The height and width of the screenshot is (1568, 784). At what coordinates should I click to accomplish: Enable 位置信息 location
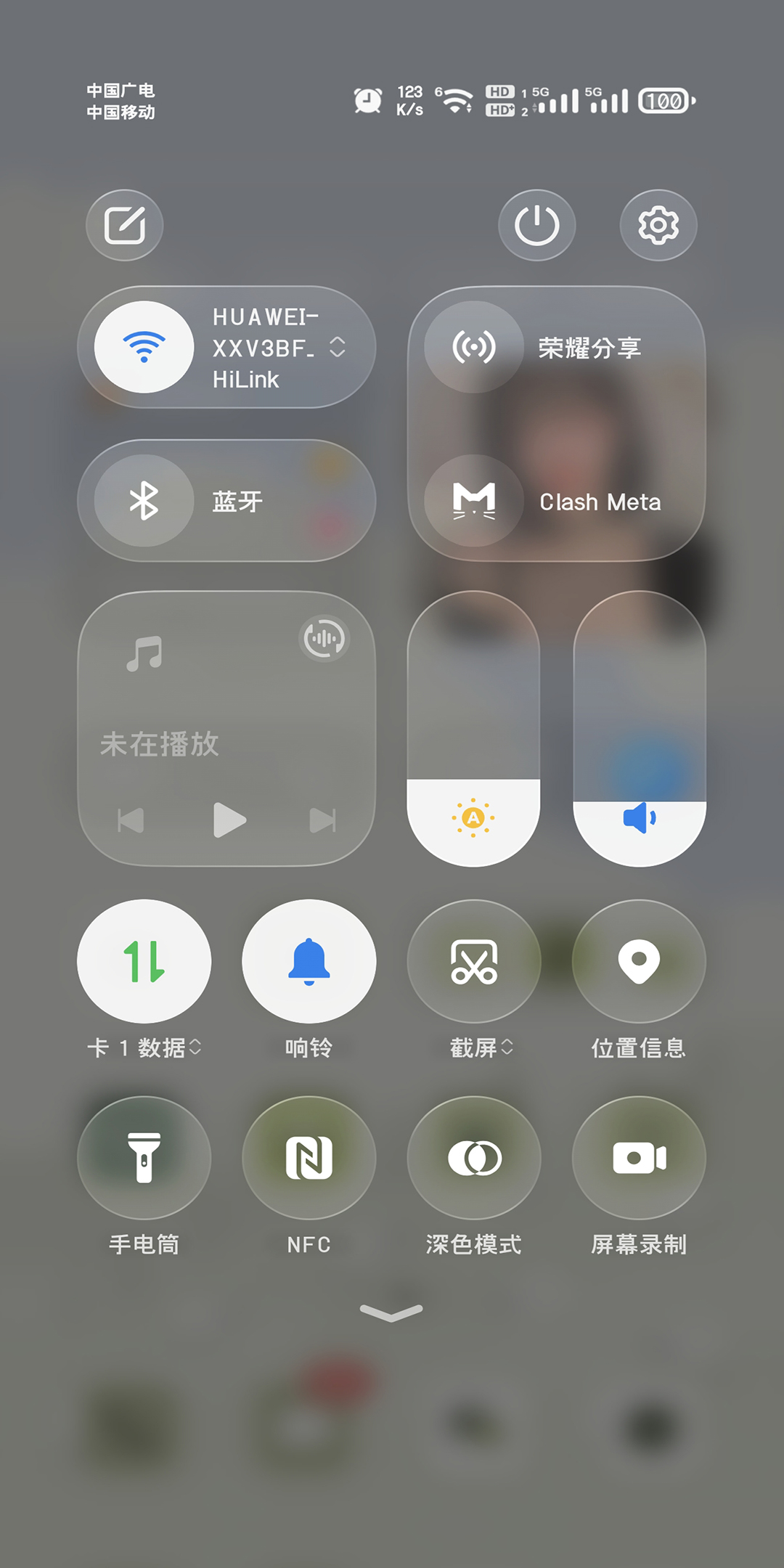click(x=639, y=961)
